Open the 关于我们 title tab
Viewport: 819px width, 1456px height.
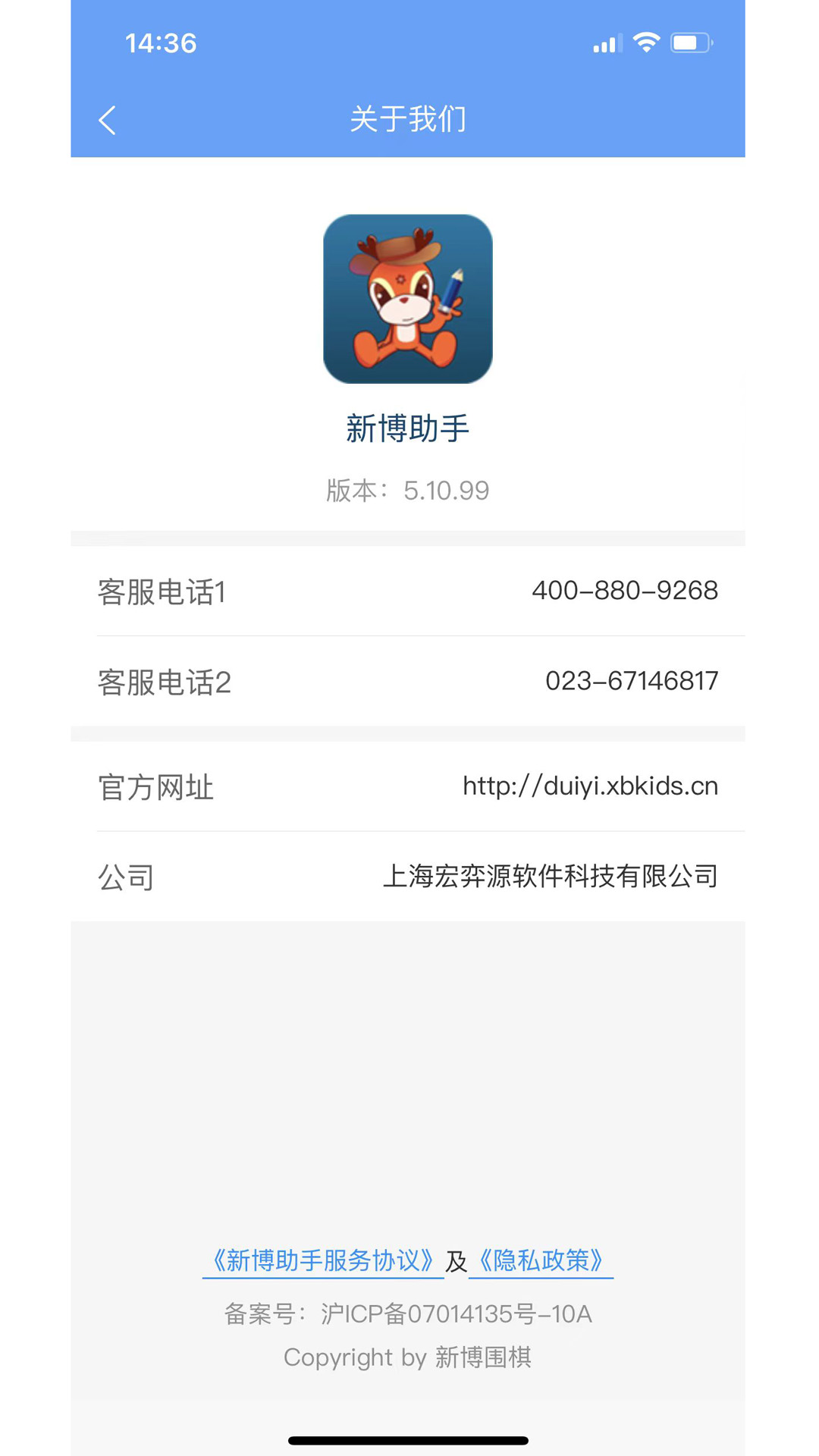point(408,119)
